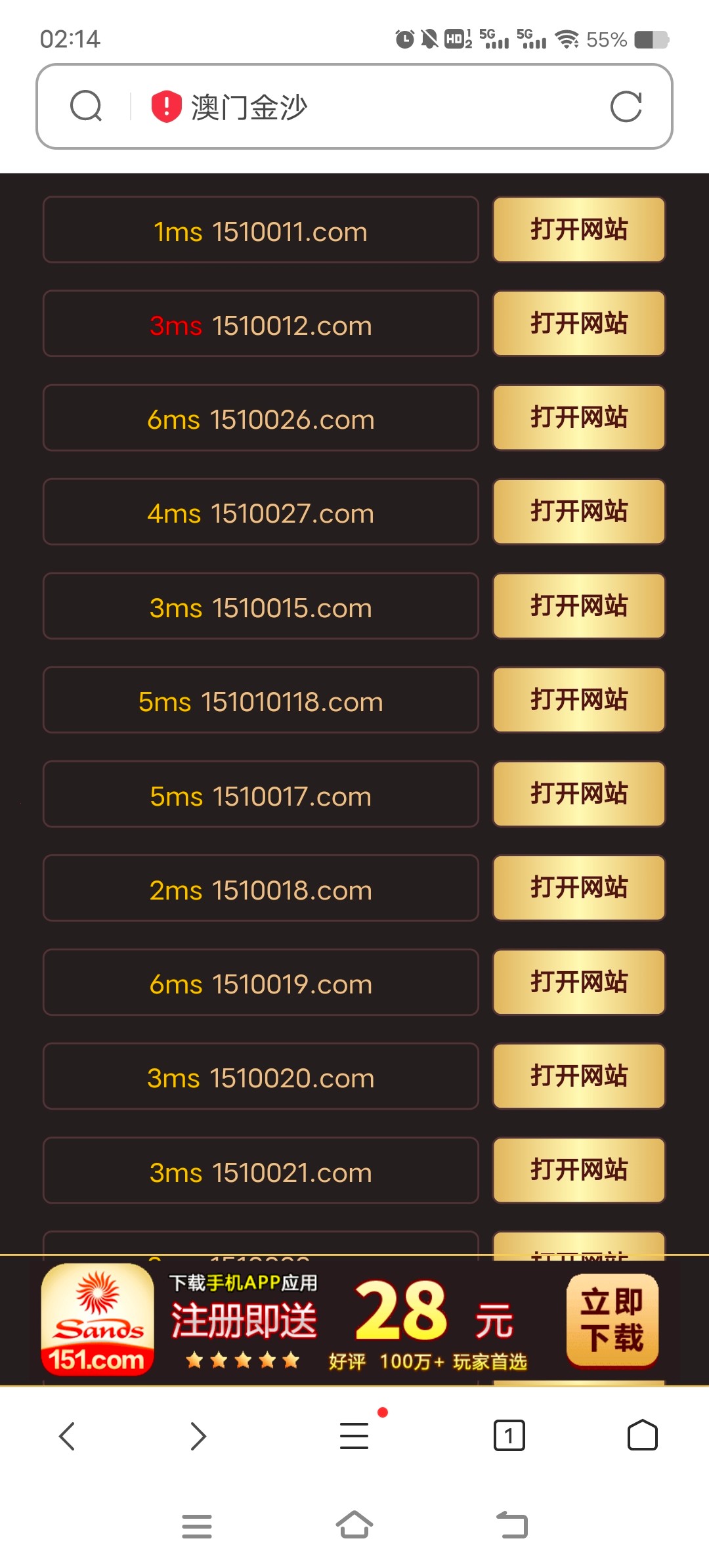Tap 打开网站 next to 1510011.com
709x1568 pixels.
click(x=579, y=230)
